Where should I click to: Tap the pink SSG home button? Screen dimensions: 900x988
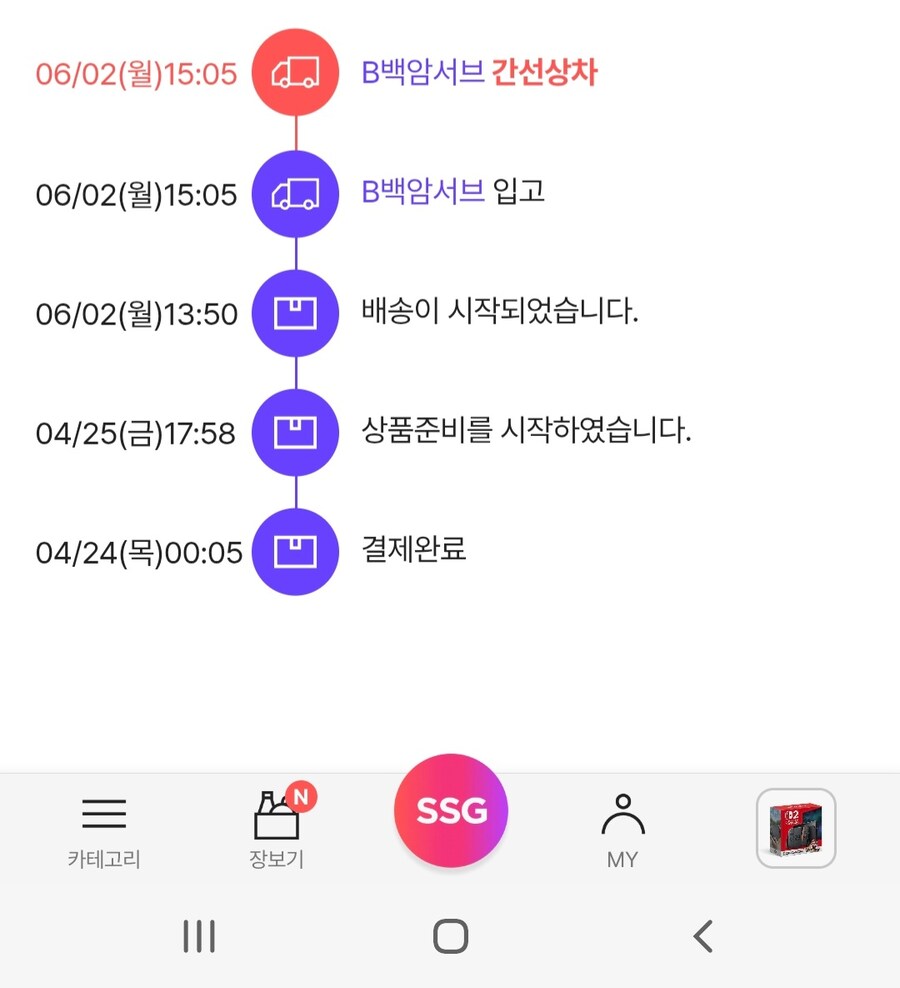click(x=451, y=812)
